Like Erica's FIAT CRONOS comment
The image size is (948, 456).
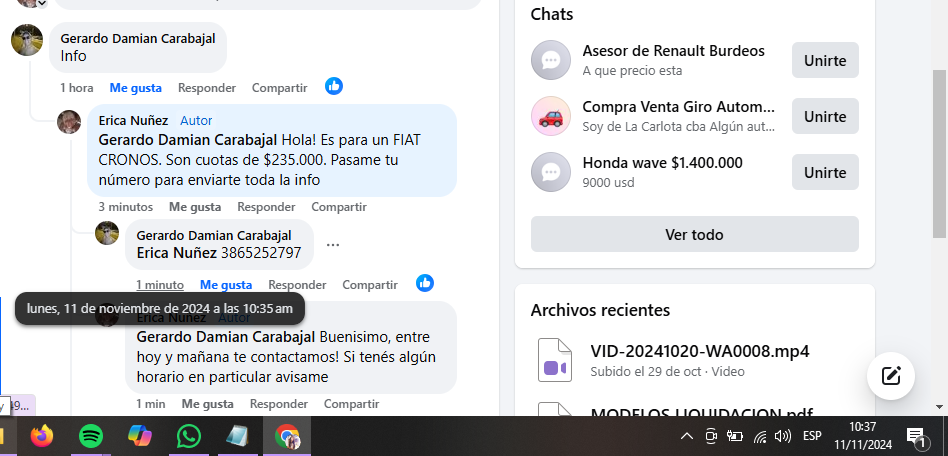(194, 207)
